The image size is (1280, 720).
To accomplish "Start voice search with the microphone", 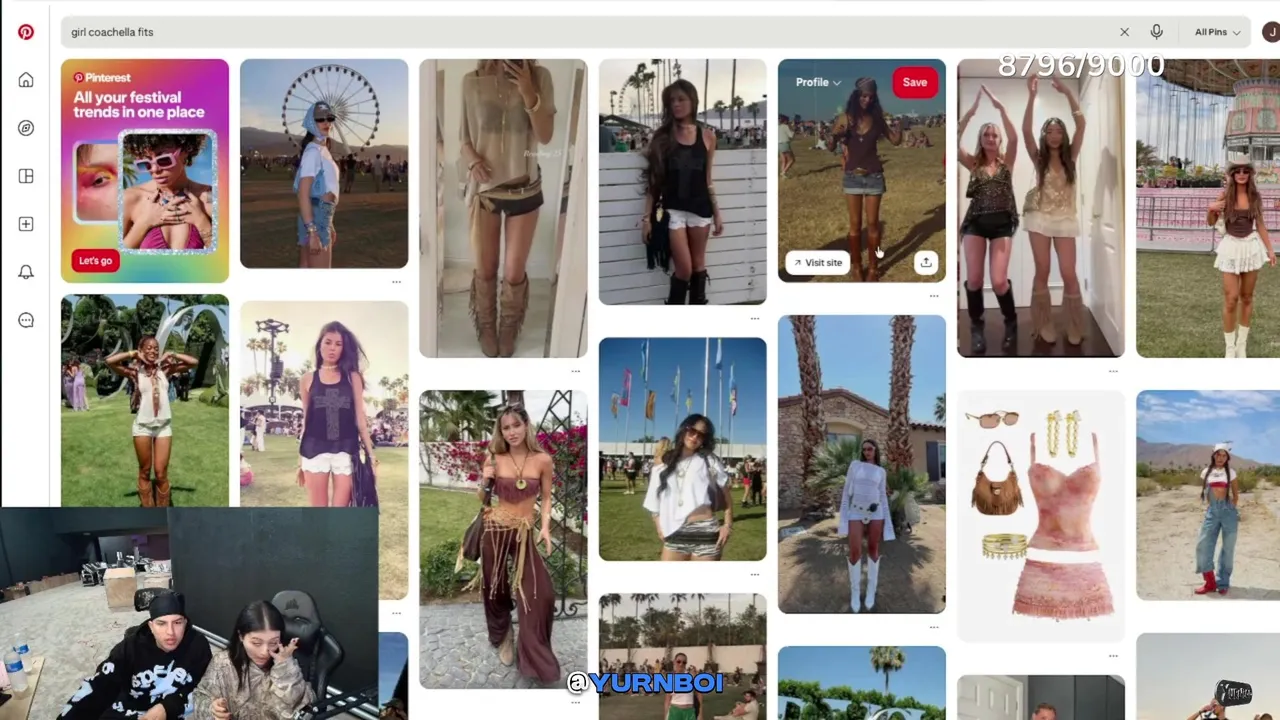I will (x=1156, y=32).
